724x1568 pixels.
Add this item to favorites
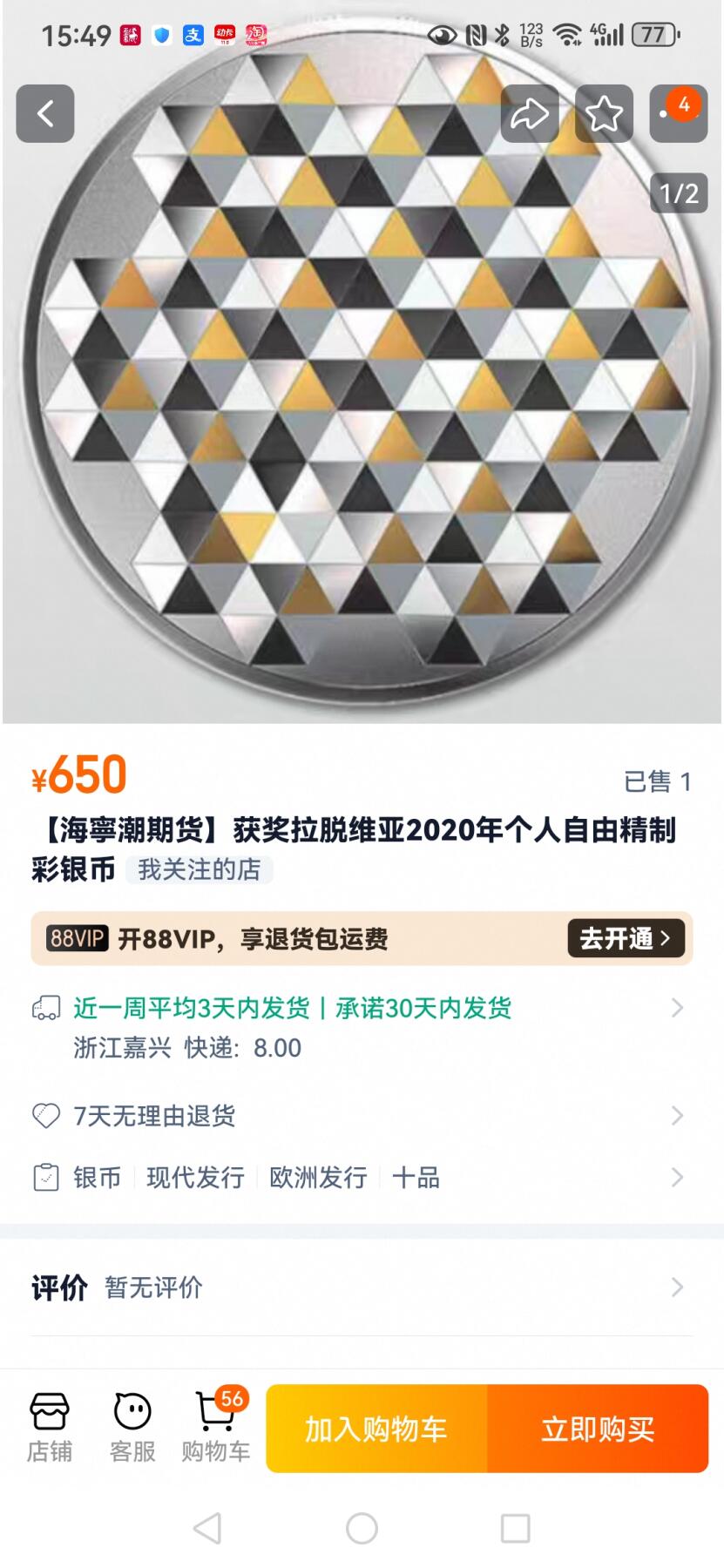(604, 113)
